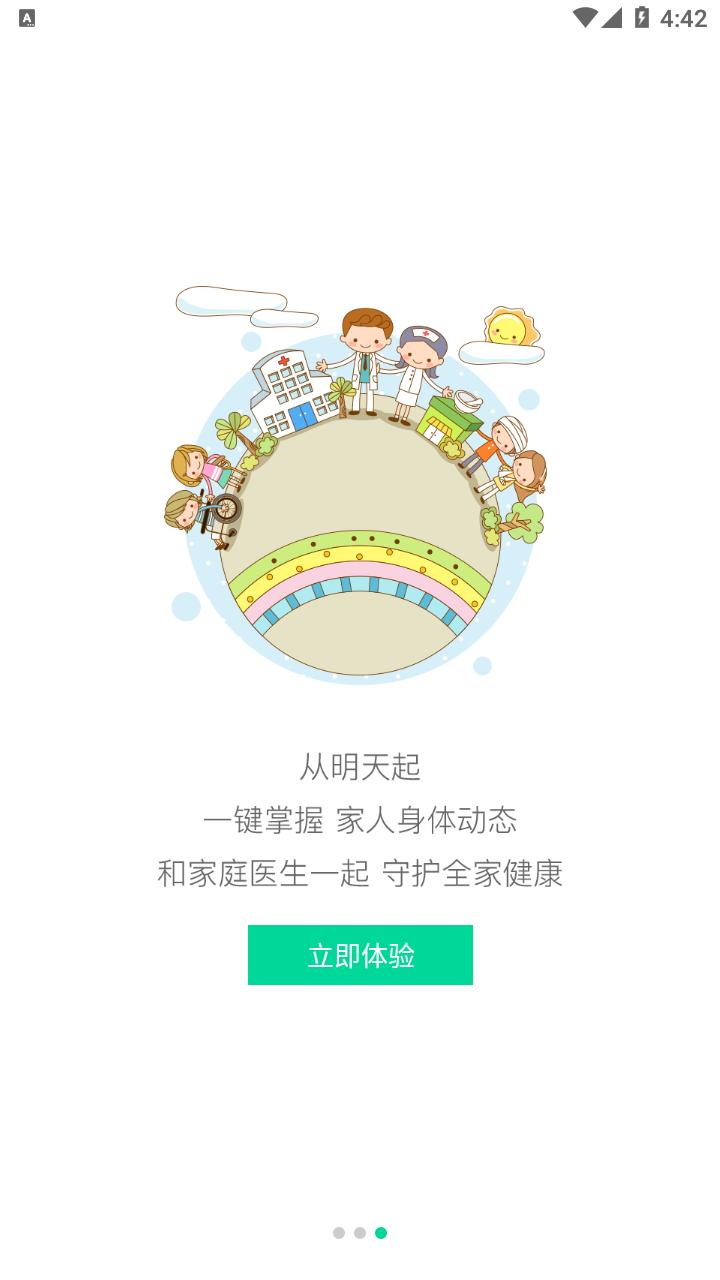Click the clock showing 4:42
The image size is (720, 1280).
(x=682, y=16)
